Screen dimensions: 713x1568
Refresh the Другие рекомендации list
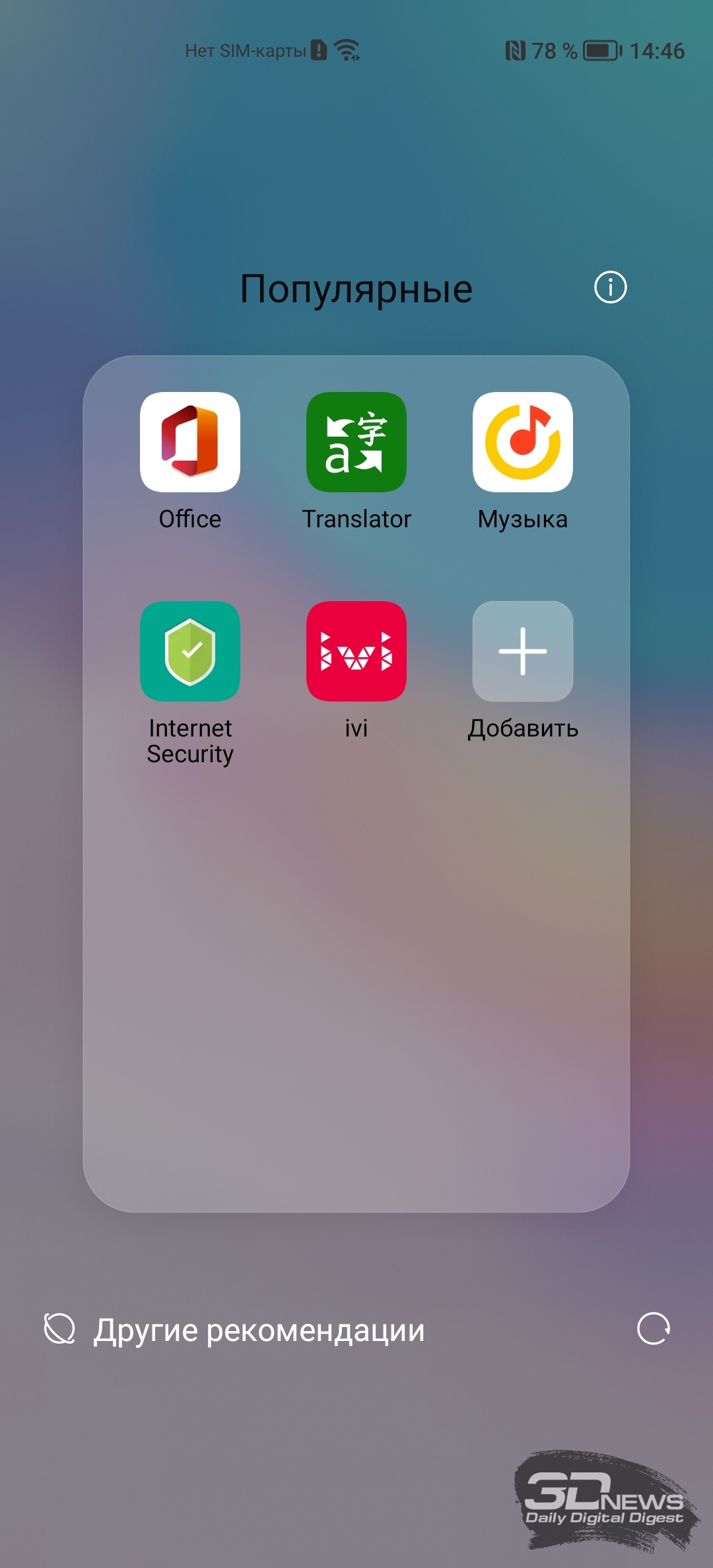point(654,1328)
